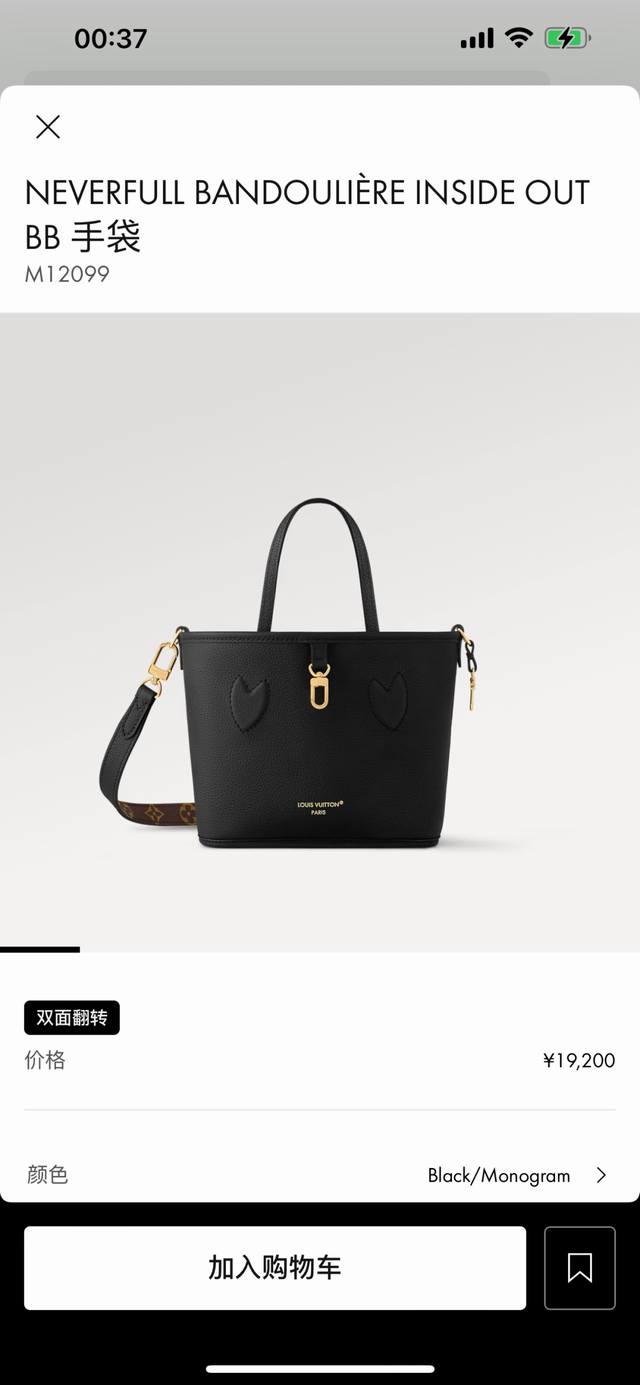640x1385 pixels.
Task: Save the bag with the bookmark icon
Action: click(x=580, y=1268)
